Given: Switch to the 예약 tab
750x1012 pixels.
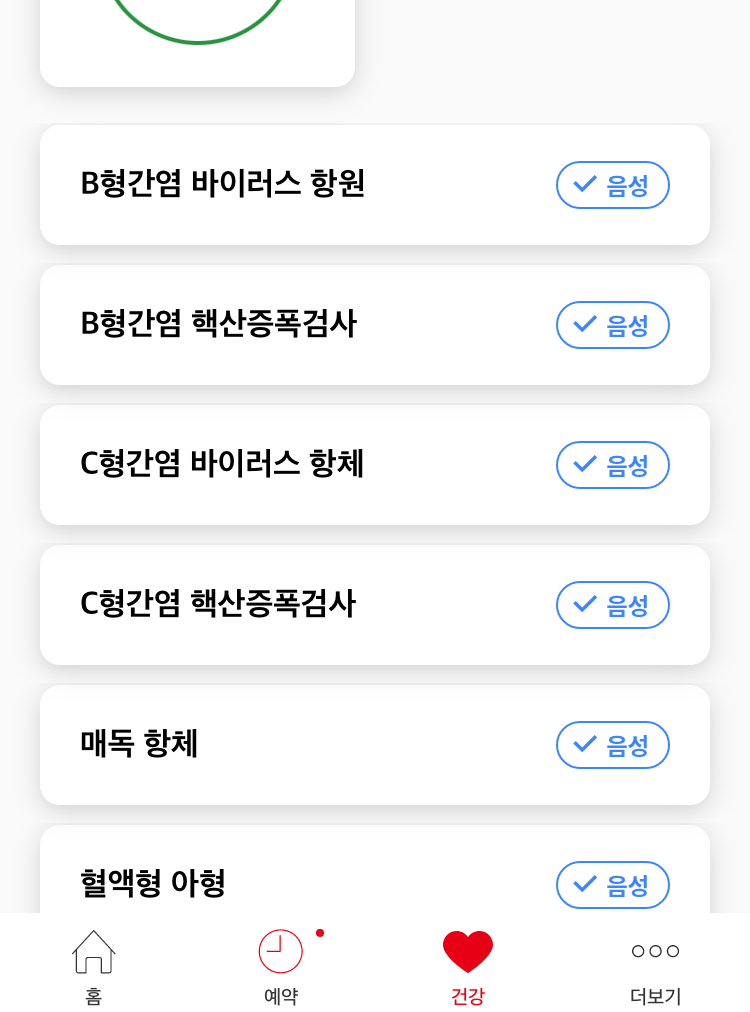Looking at the screenshot, I should click(281, 964).
